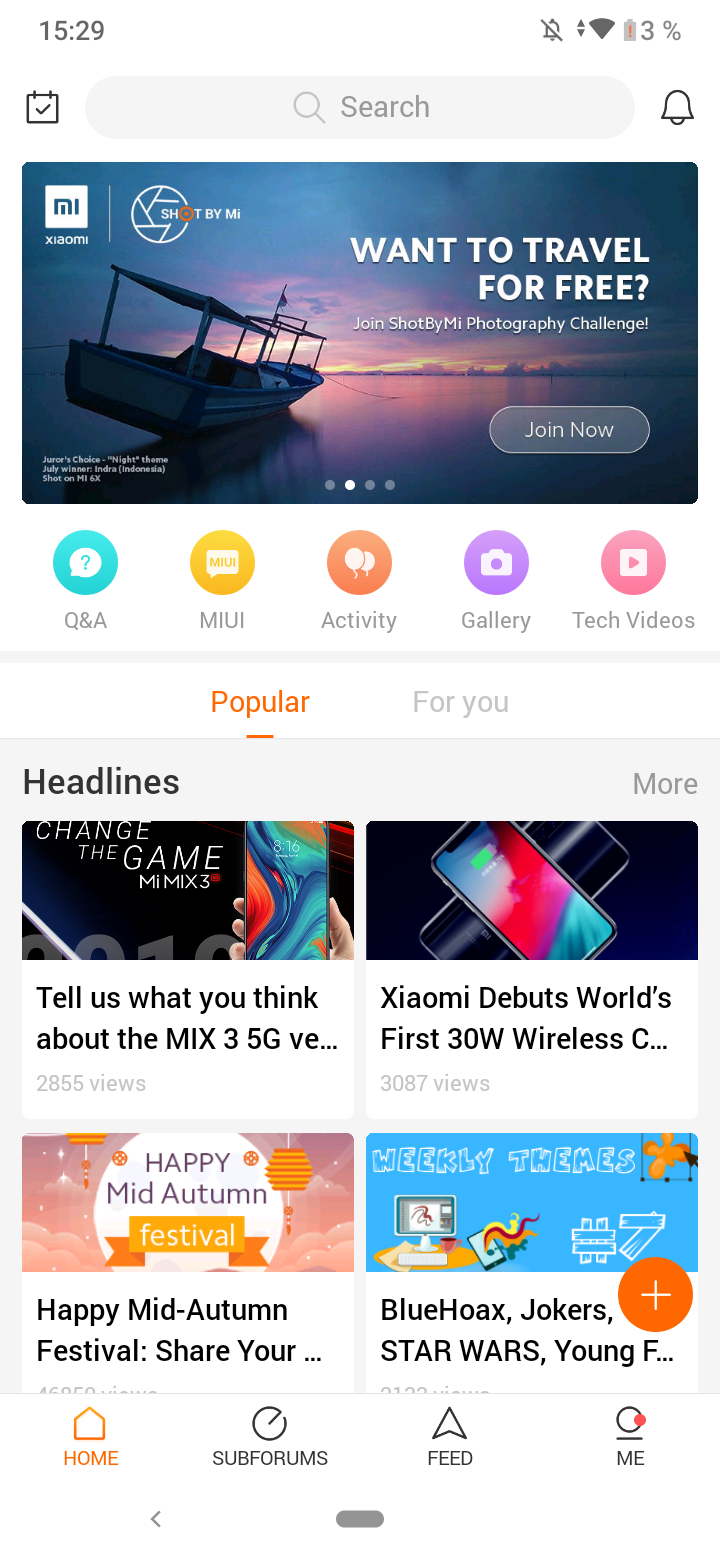Go to the MIUI section

click(x=222, y=581)
